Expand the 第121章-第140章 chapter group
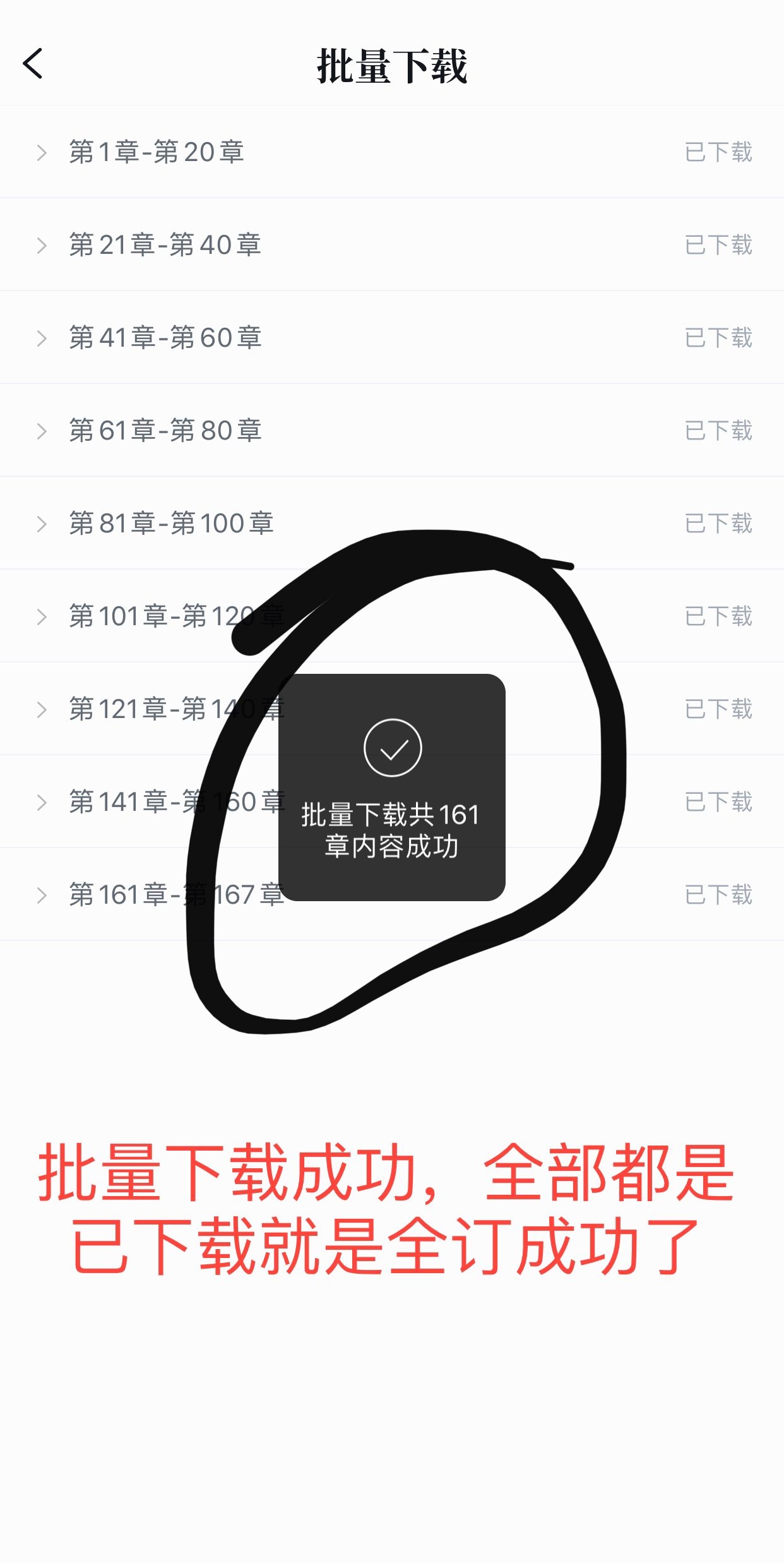 click(42, 709)
